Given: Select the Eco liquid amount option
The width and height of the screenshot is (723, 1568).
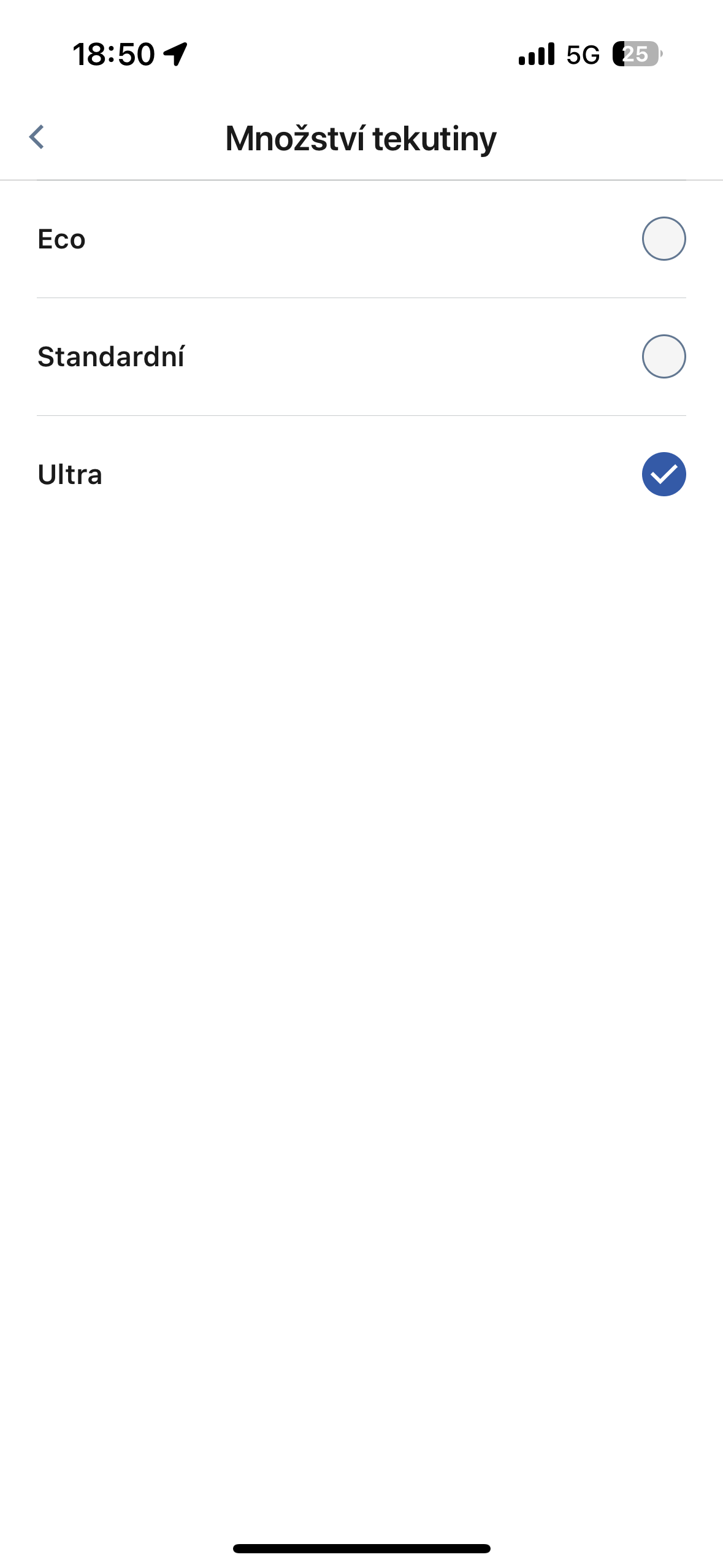Looking at the screenshot, I should 663,239.
